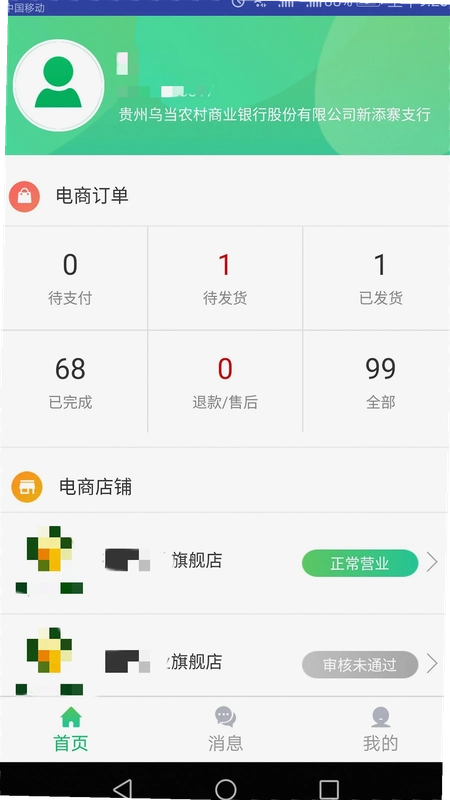
Task: Switch to the 首页 tab
Action: click(x=71, y=729)
